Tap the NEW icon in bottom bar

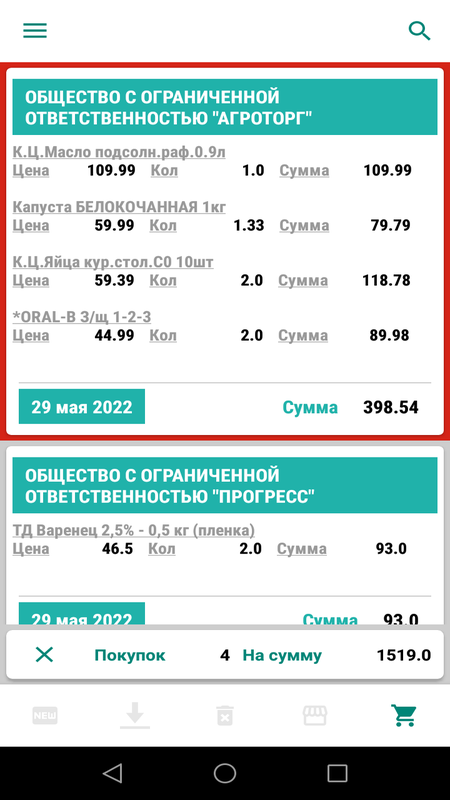point(45,715)
